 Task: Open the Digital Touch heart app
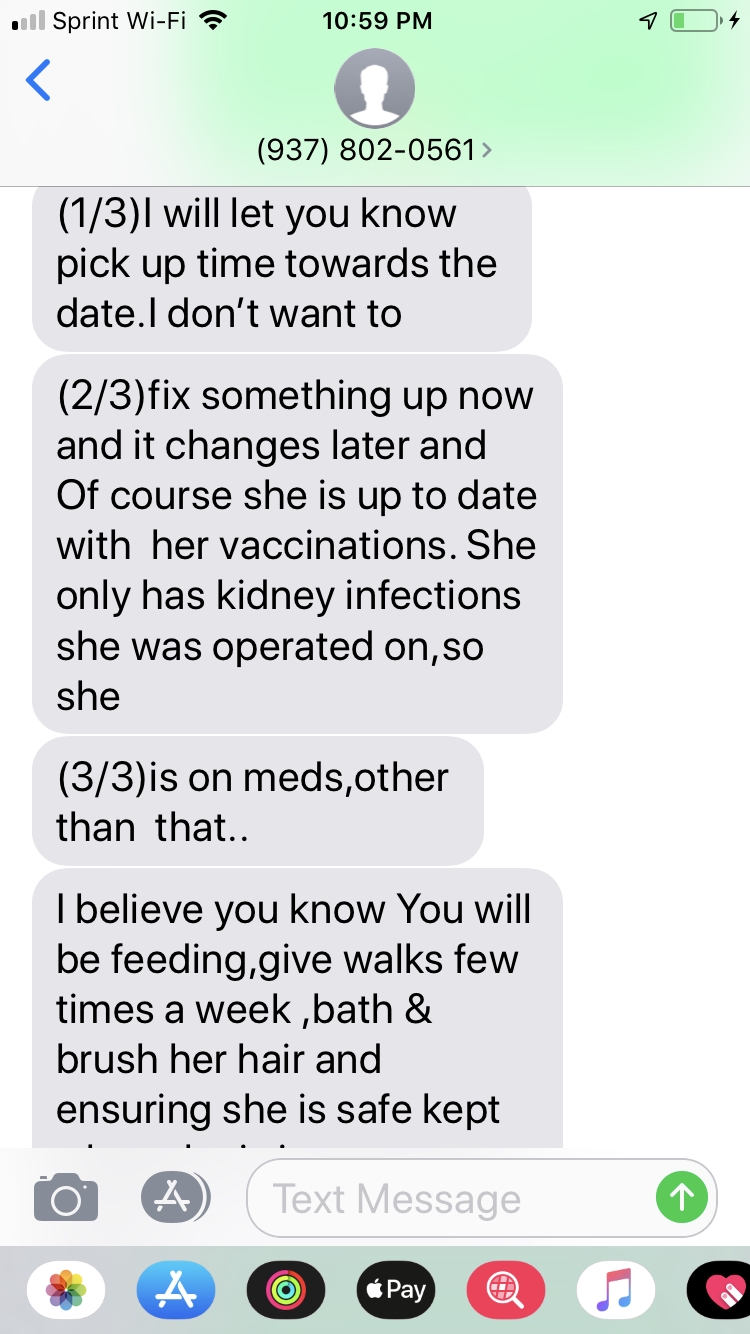pos(720,1290)
